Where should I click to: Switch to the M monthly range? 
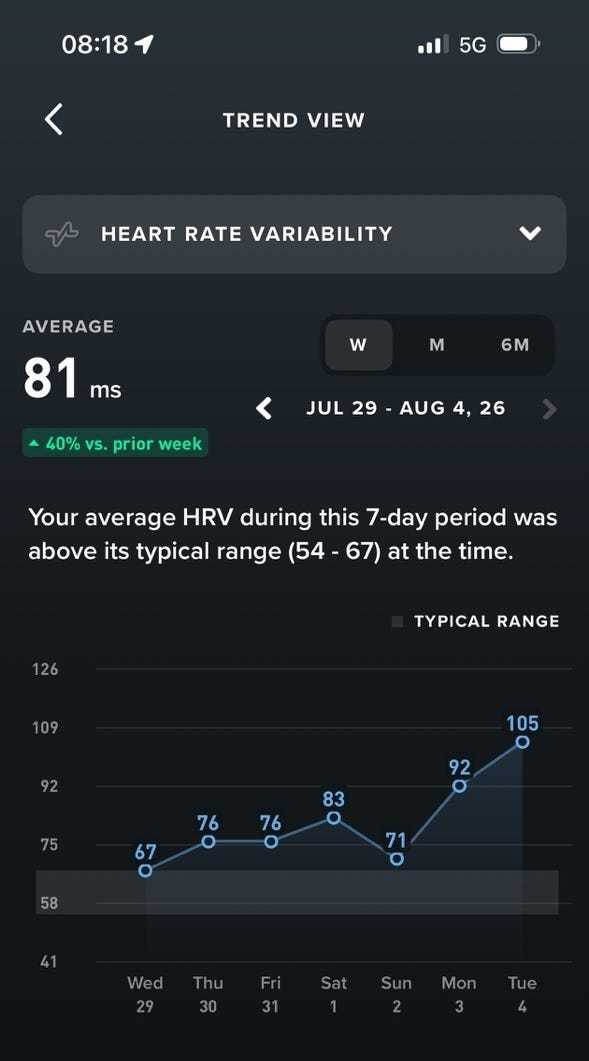[x=437, y=345]
